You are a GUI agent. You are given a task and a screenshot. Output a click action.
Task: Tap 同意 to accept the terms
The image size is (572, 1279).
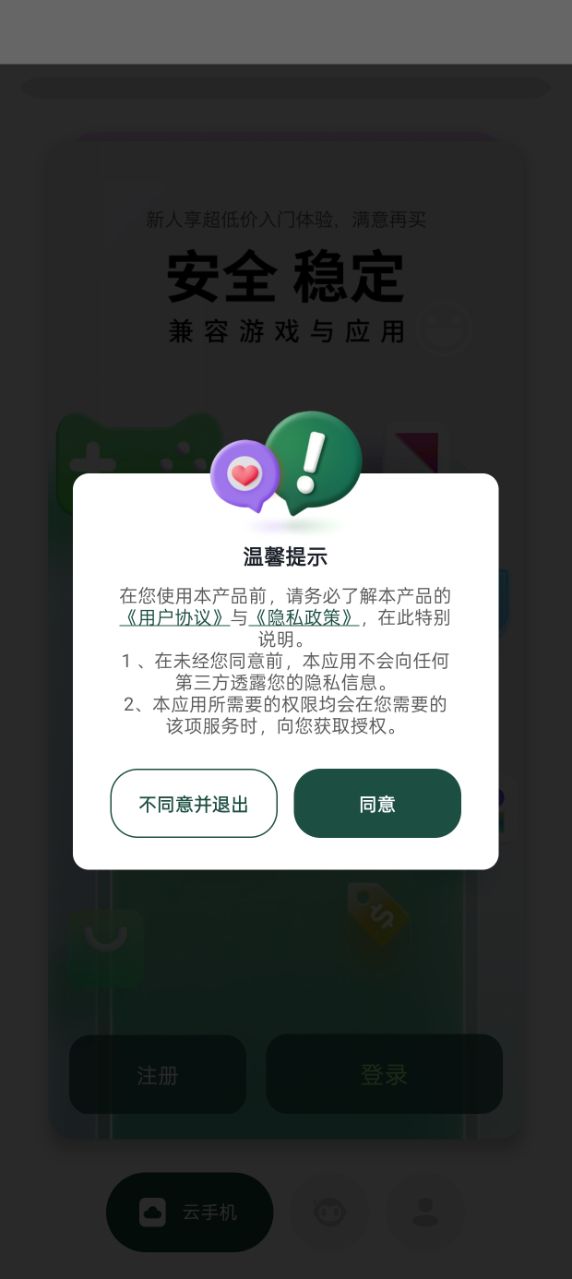click(x=377, y=803)
